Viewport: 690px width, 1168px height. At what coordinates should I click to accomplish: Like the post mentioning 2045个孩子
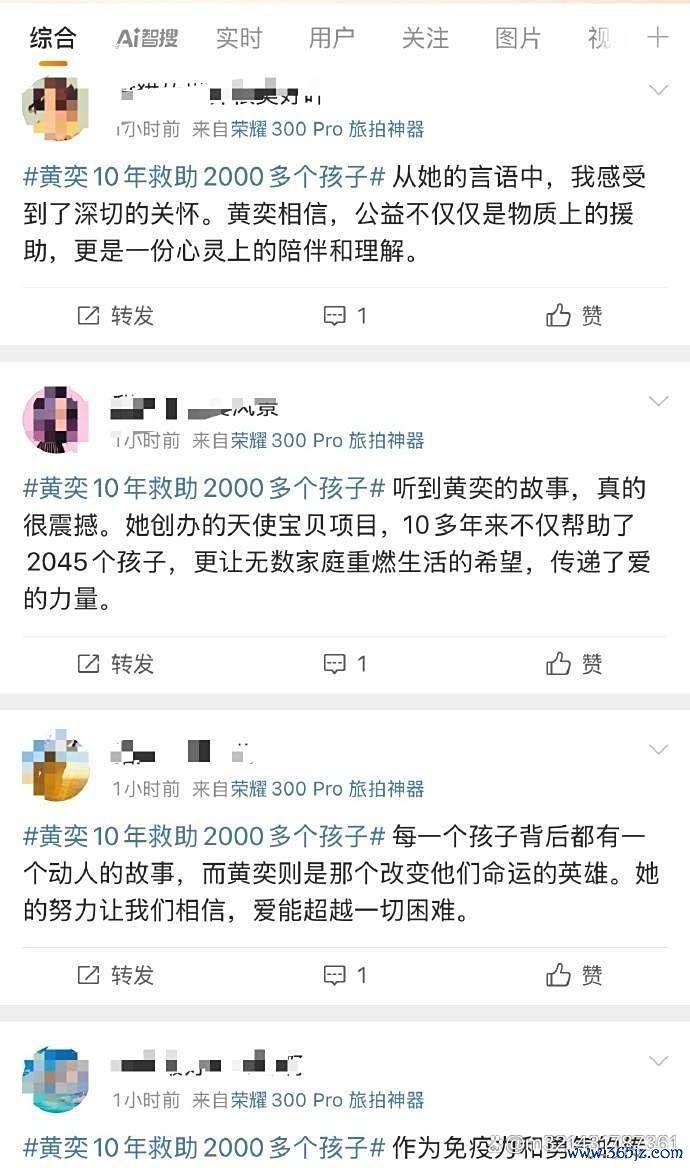click(575, 664)
